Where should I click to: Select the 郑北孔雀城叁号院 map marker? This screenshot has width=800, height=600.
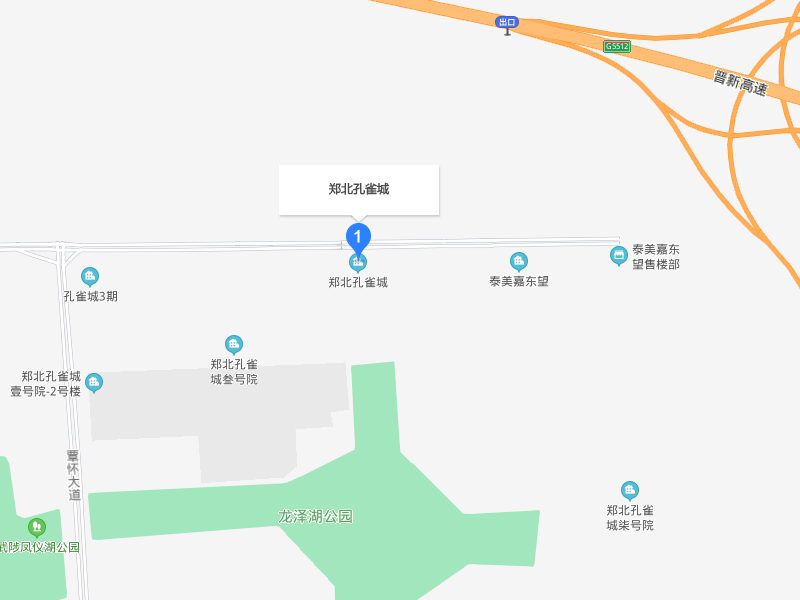pyautogui.click(x=234, y=344)
